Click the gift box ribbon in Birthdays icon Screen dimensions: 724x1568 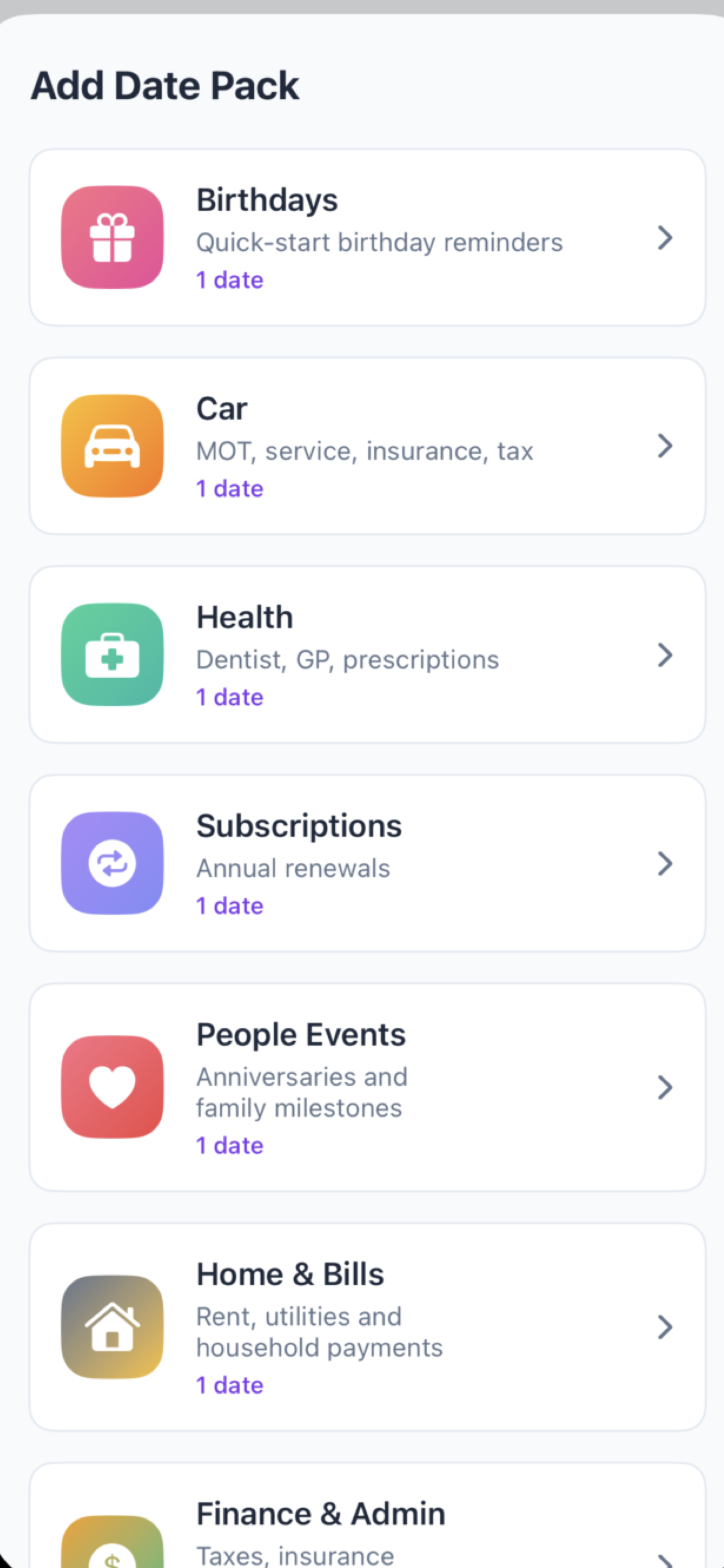pyautogui.click(x=112, y=219)
